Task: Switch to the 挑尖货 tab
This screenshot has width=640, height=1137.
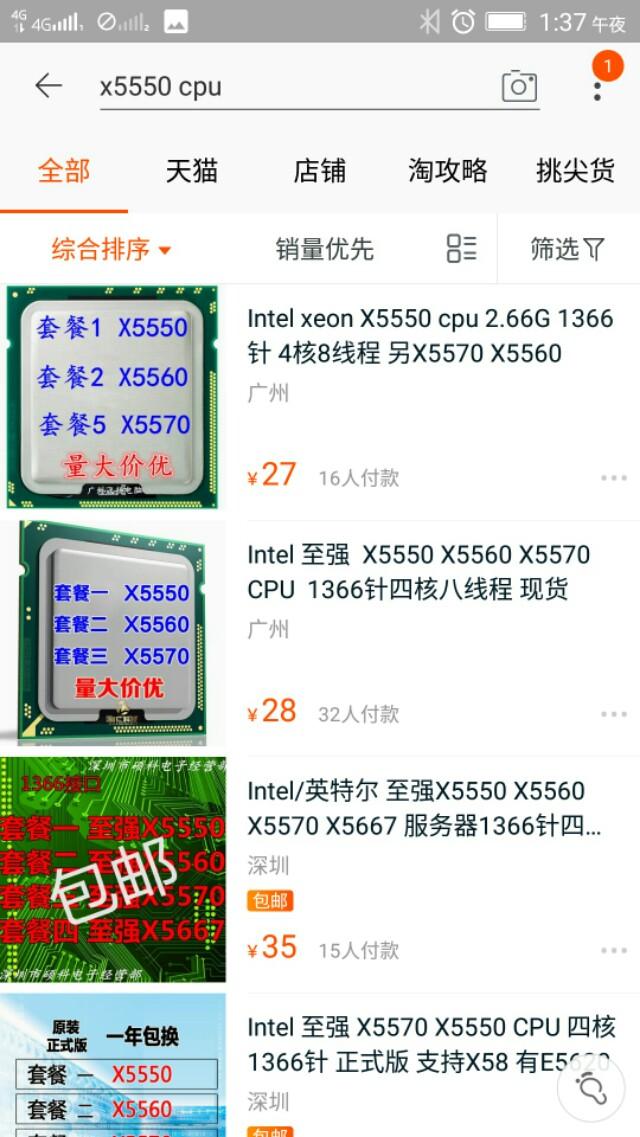Action: [x=575, y=171]
